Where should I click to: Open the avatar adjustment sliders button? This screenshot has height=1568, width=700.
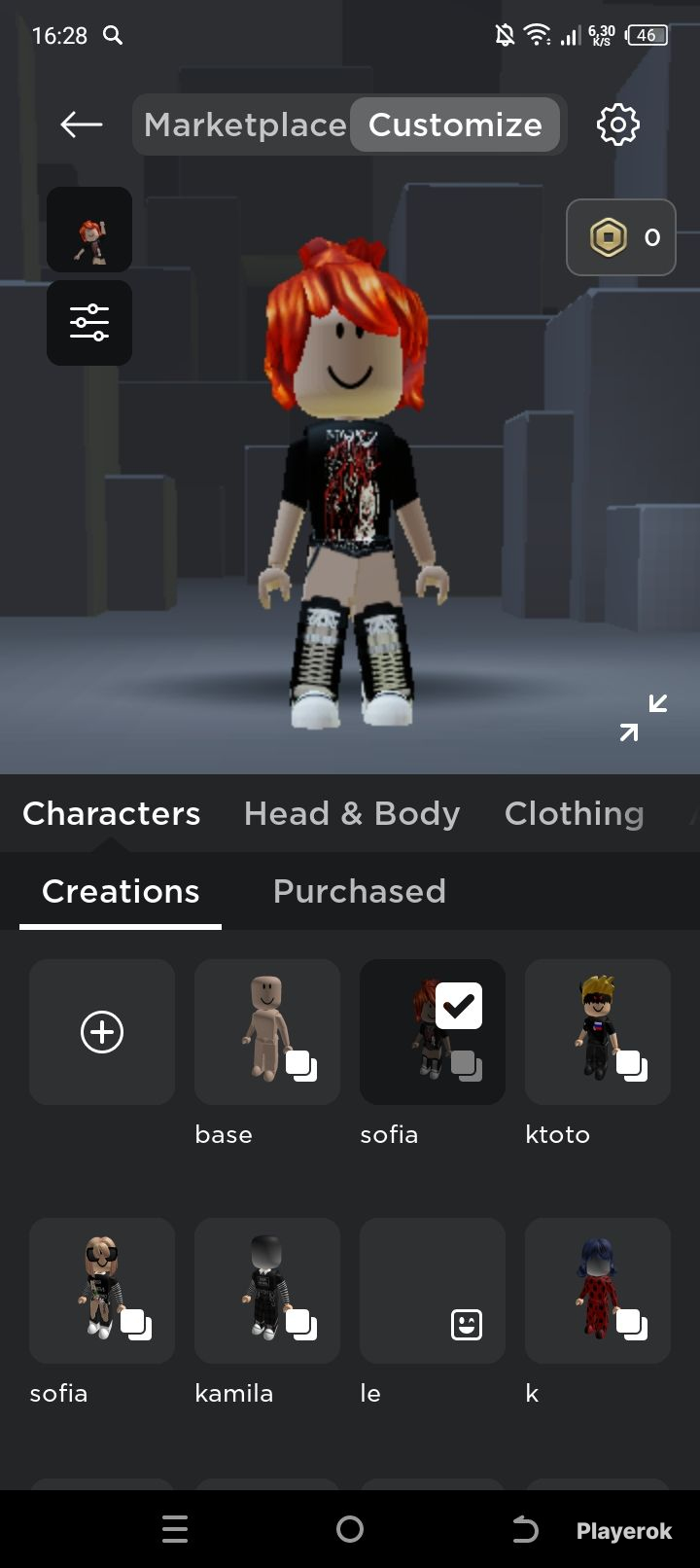pos(89,323)
